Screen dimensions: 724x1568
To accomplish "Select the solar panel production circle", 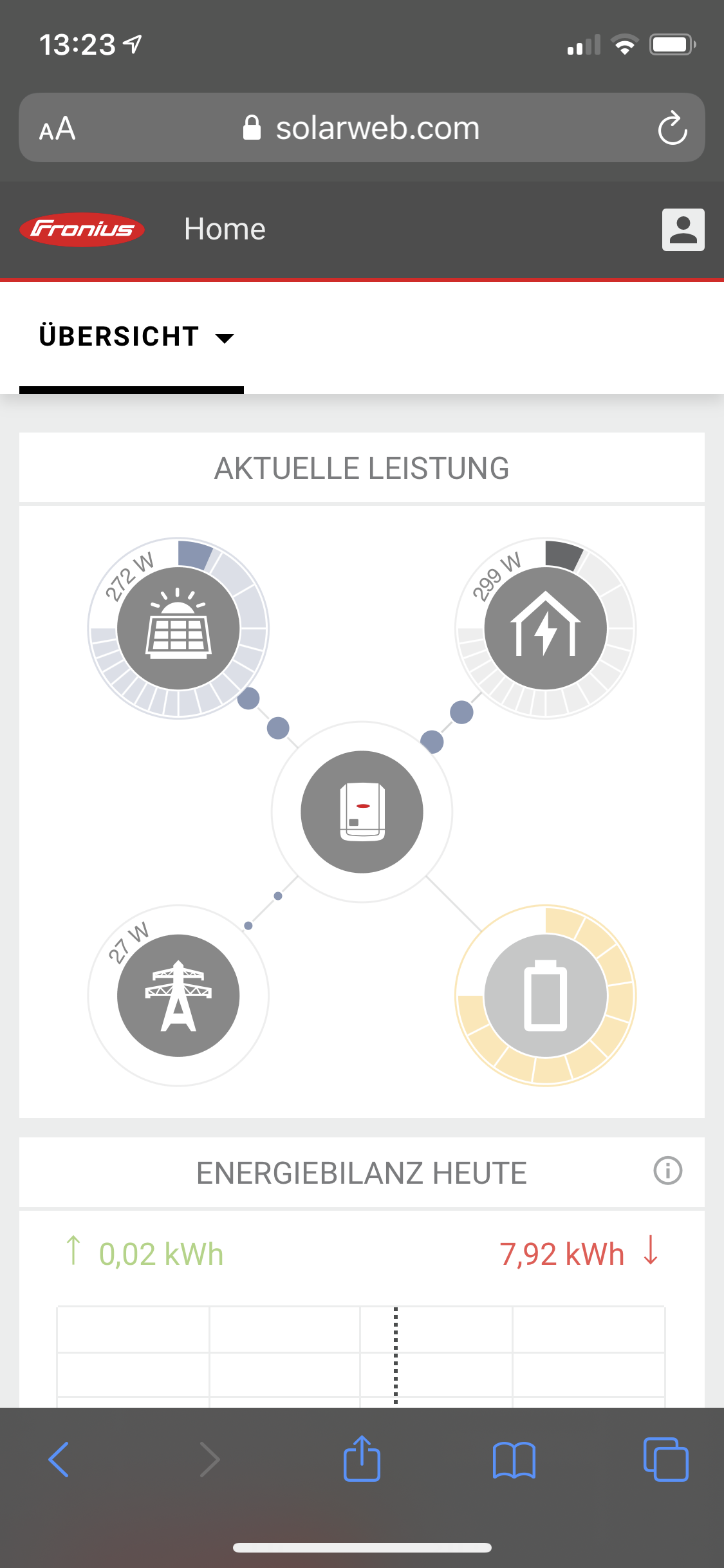I will coord(178,628).
